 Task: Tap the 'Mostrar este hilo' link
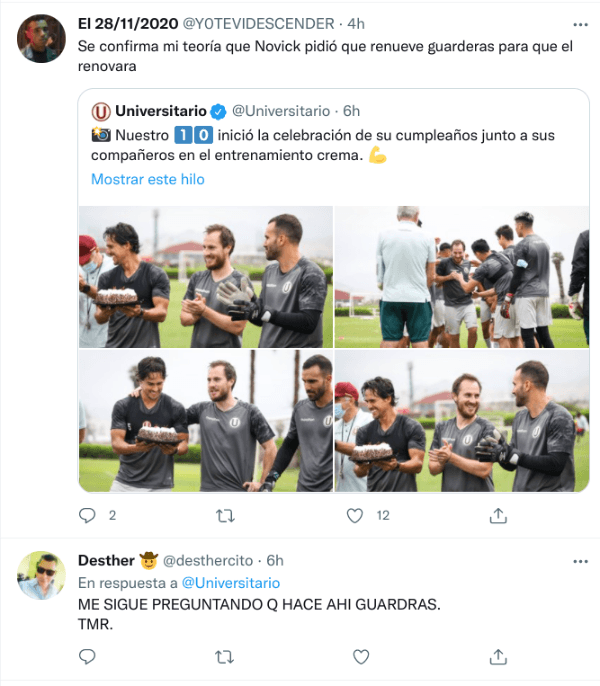coord(147,179)
